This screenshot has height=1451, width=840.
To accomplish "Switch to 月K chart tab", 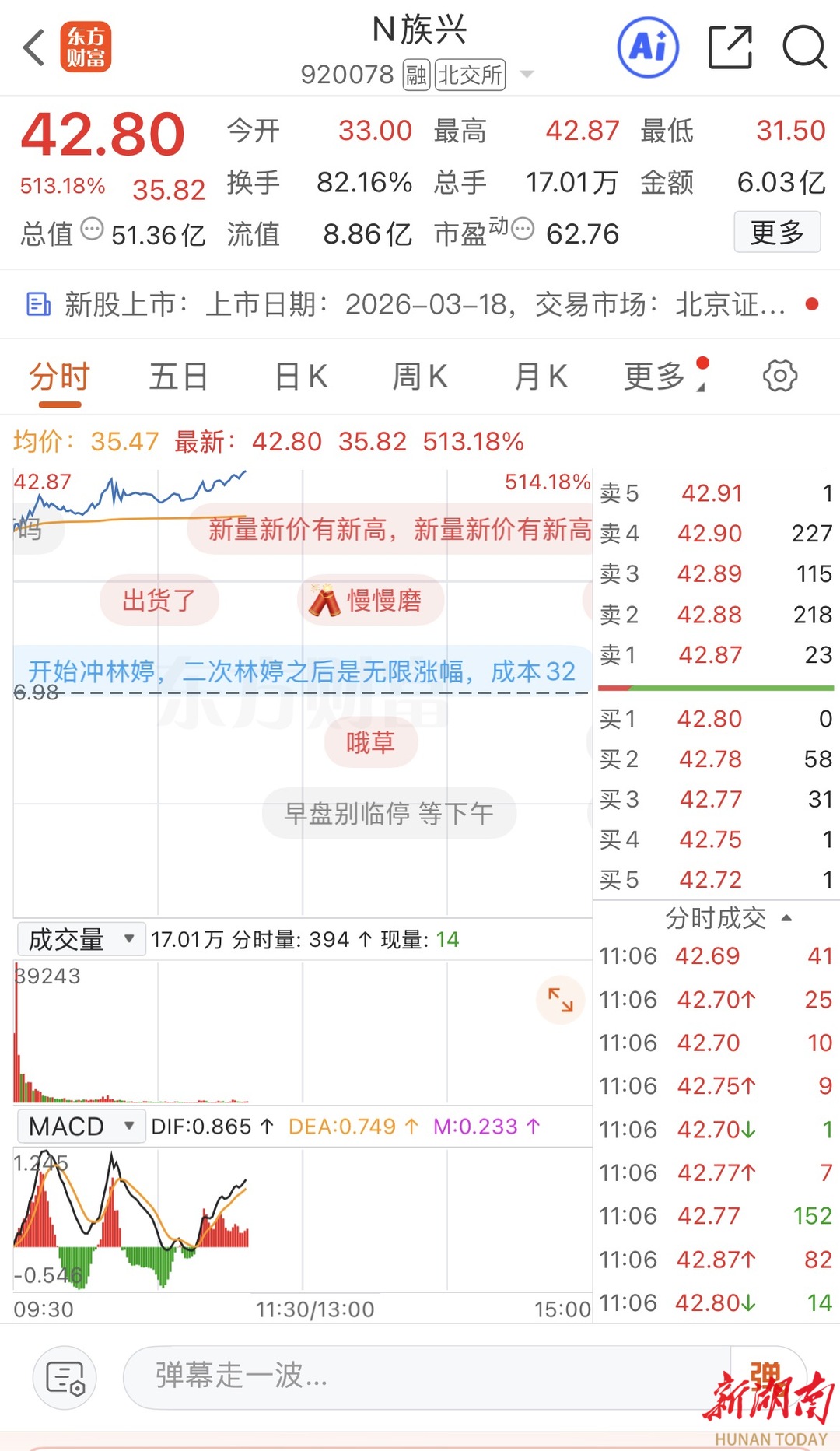I will 541,377.
